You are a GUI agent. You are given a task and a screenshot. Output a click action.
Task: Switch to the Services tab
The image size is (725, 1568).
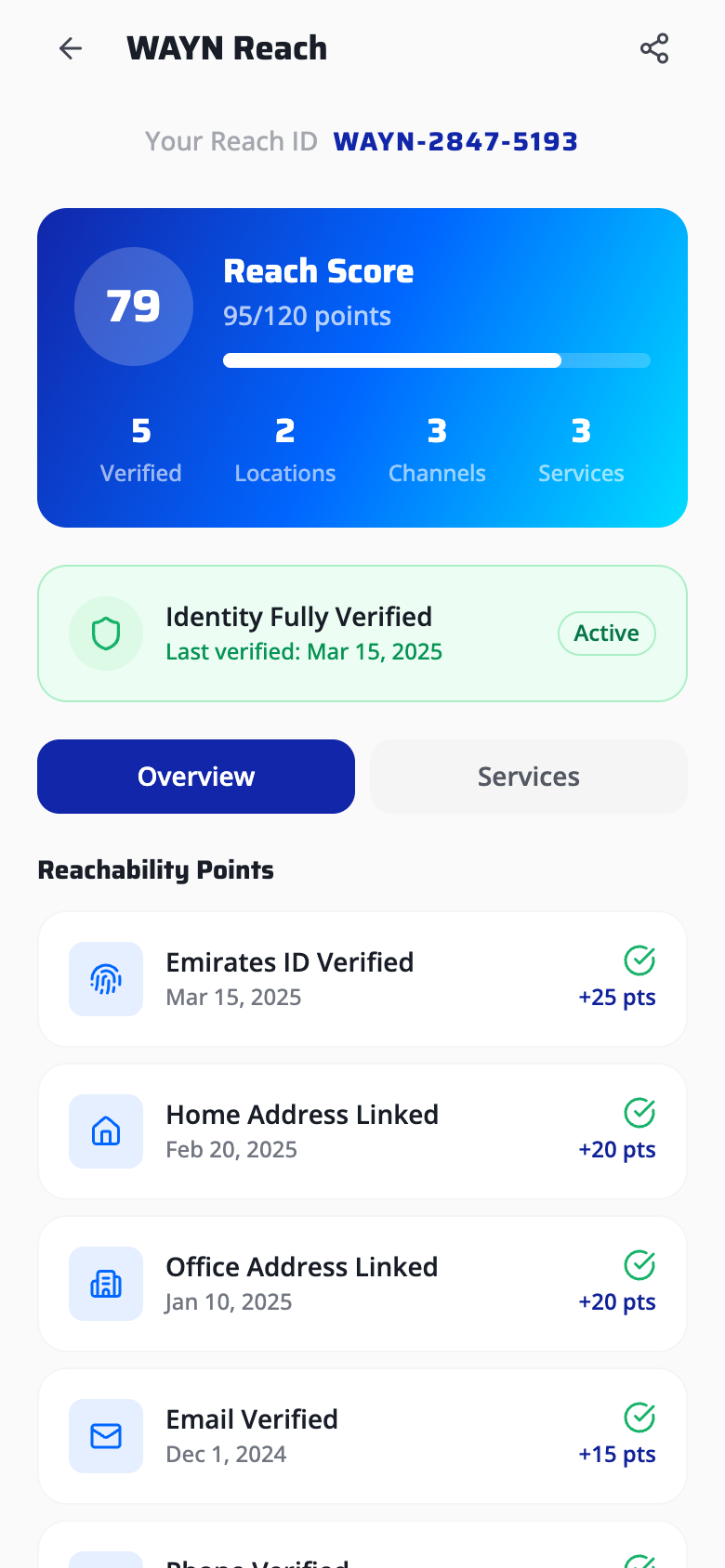(x=529, y=777)
